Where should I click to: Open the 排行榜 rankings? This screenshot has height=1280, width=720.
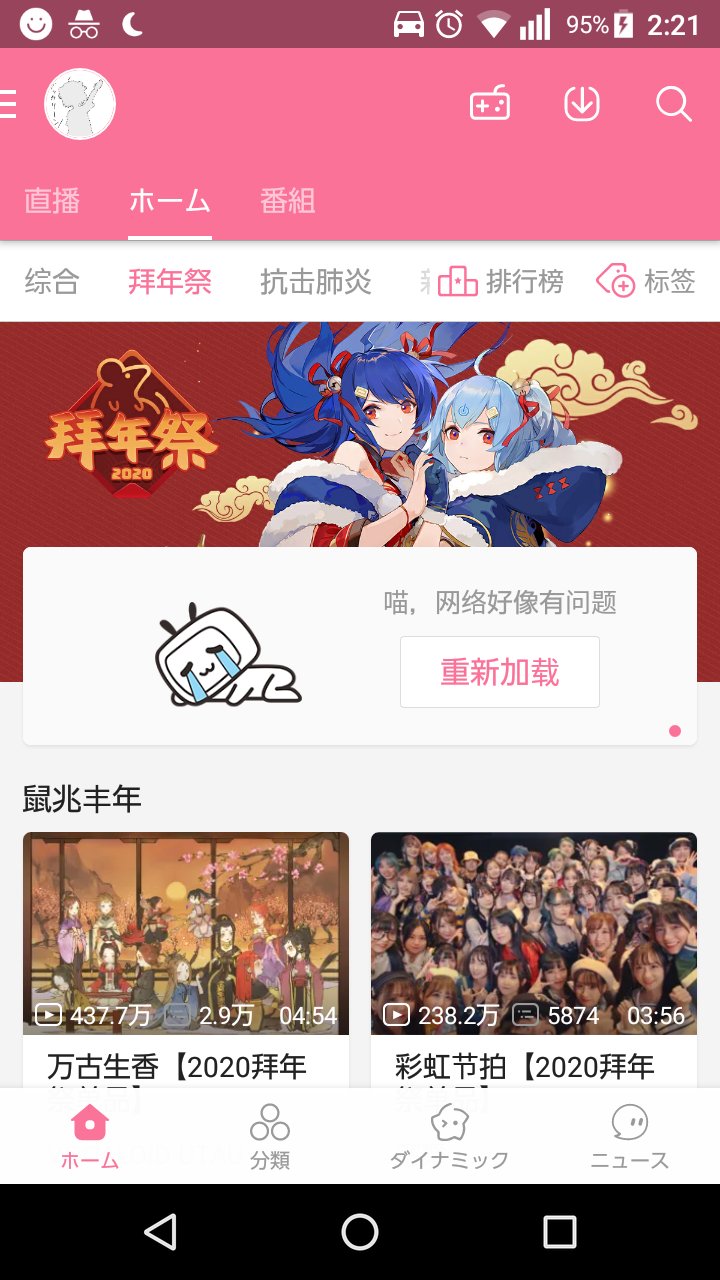point(502,282)
